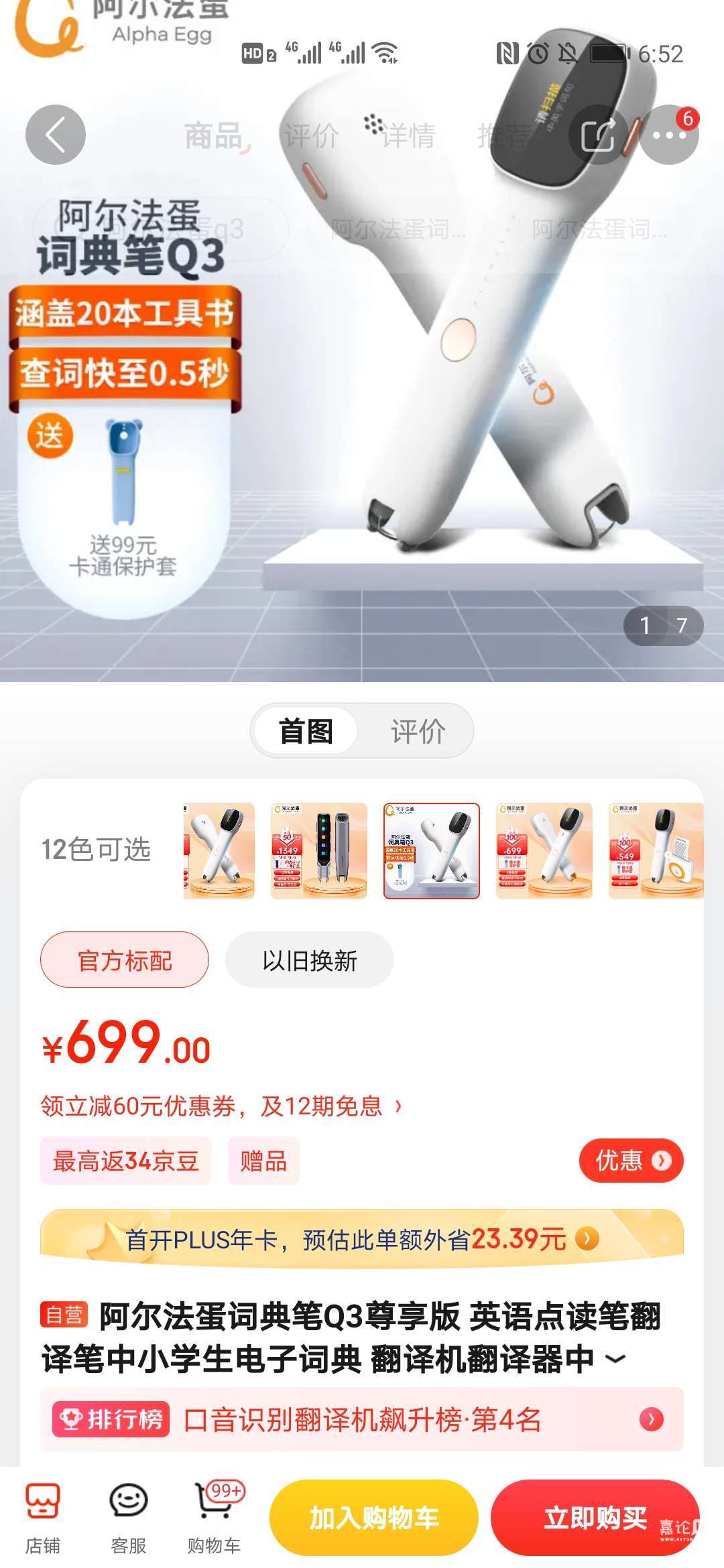The width and height of the screenshot is (724, 1568).
Task: Buy now with 立即购买
Action: (x=595, y=1518)
